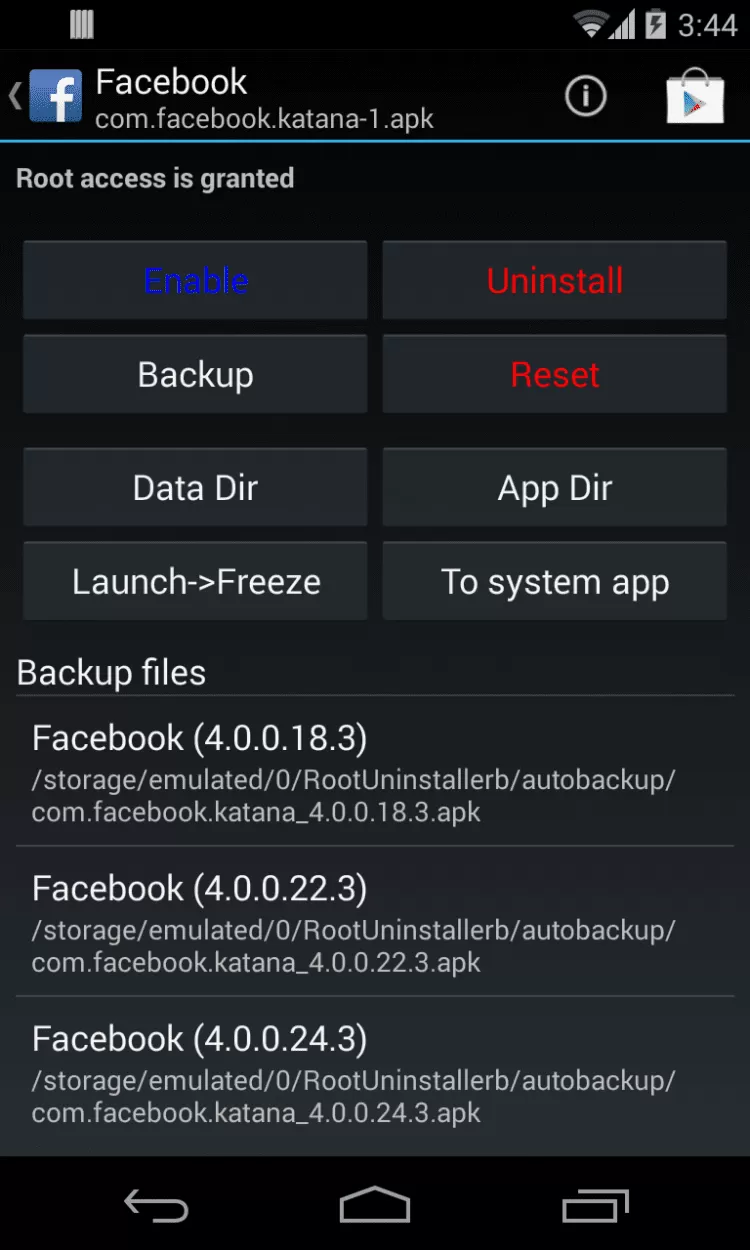Image resolution: width=750 pixels, height=1250 pixels.
Task: Tap the red Reset button
Action: pyautogui.click(x=554, y=375)
